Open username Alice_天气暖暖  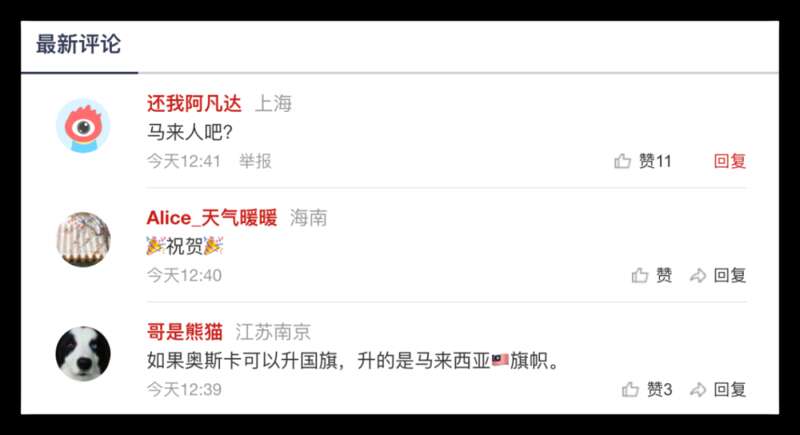[212, 218]
